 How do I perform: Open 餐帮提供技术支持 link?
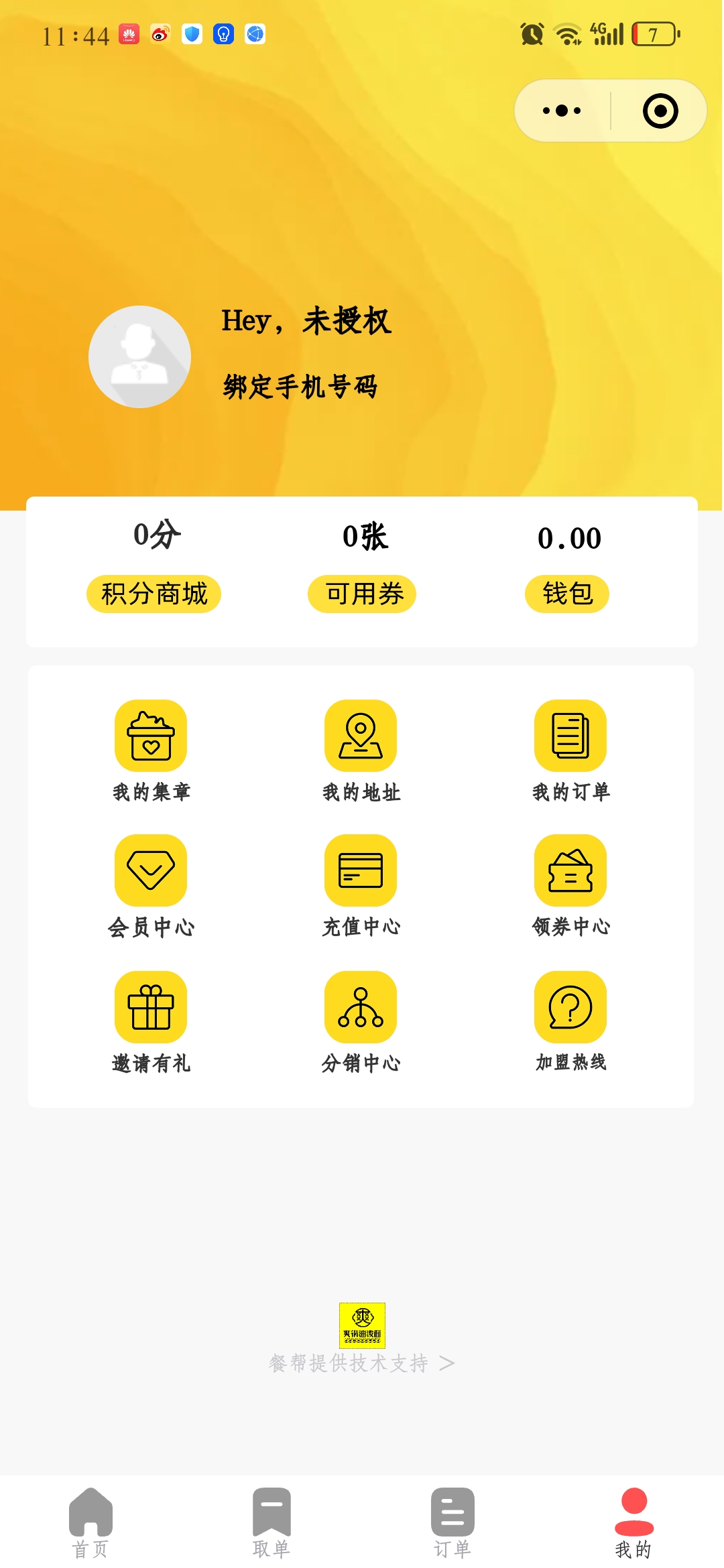coord(361,1363)
